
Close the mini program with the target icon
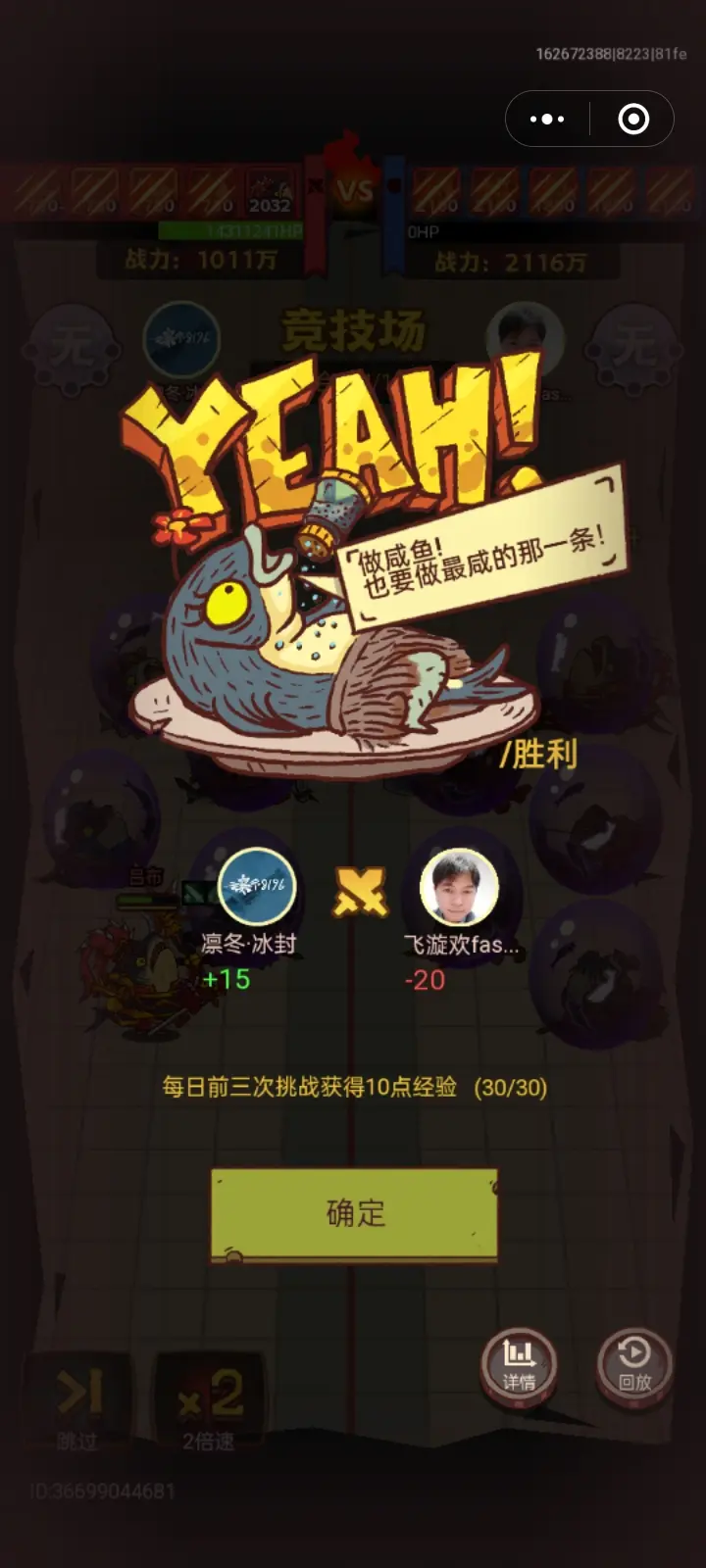(x=633, y=120)
